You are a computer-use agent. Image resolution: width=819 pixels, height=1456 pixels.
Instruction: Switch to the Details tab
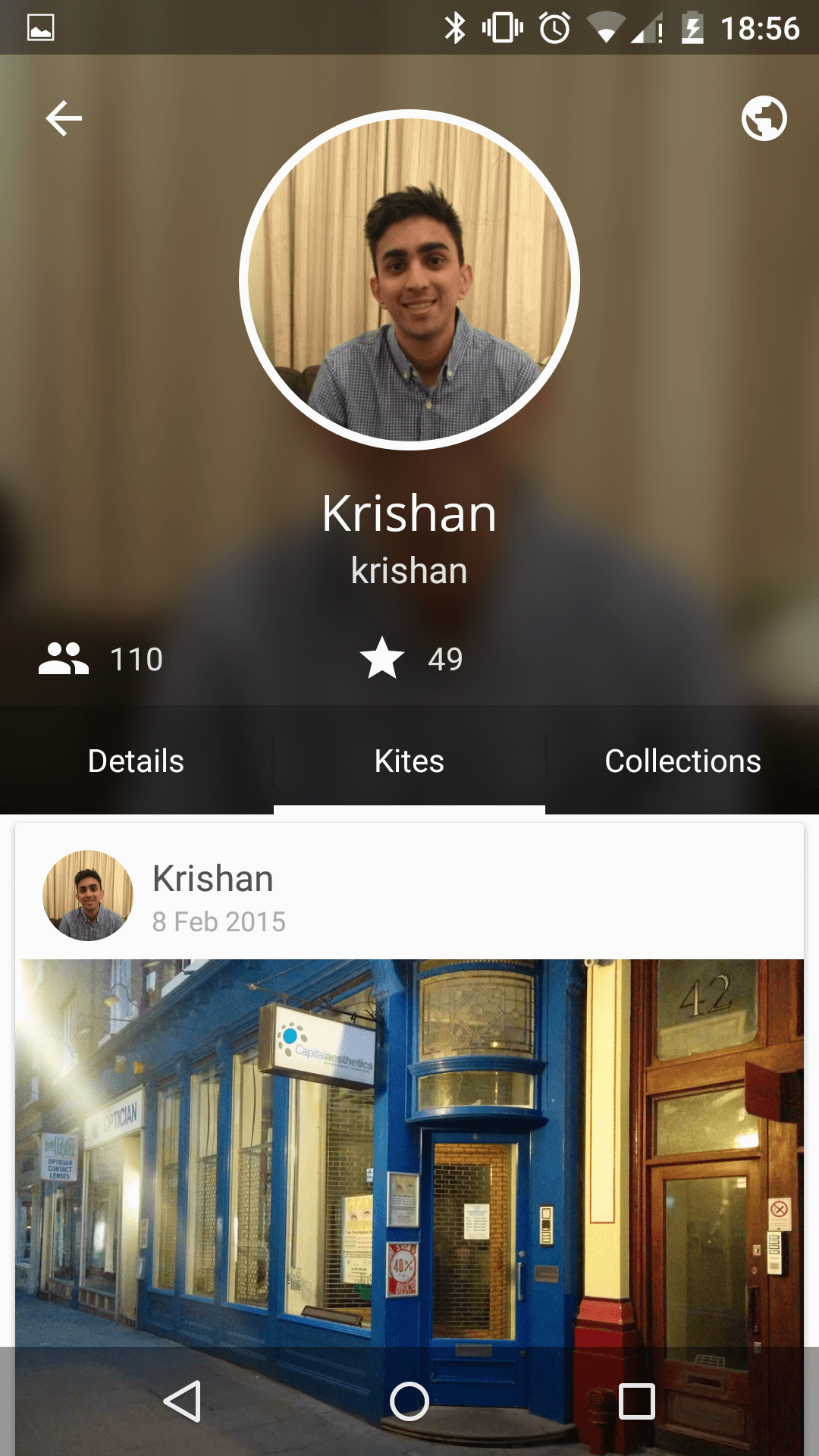(x=136, y=761)
